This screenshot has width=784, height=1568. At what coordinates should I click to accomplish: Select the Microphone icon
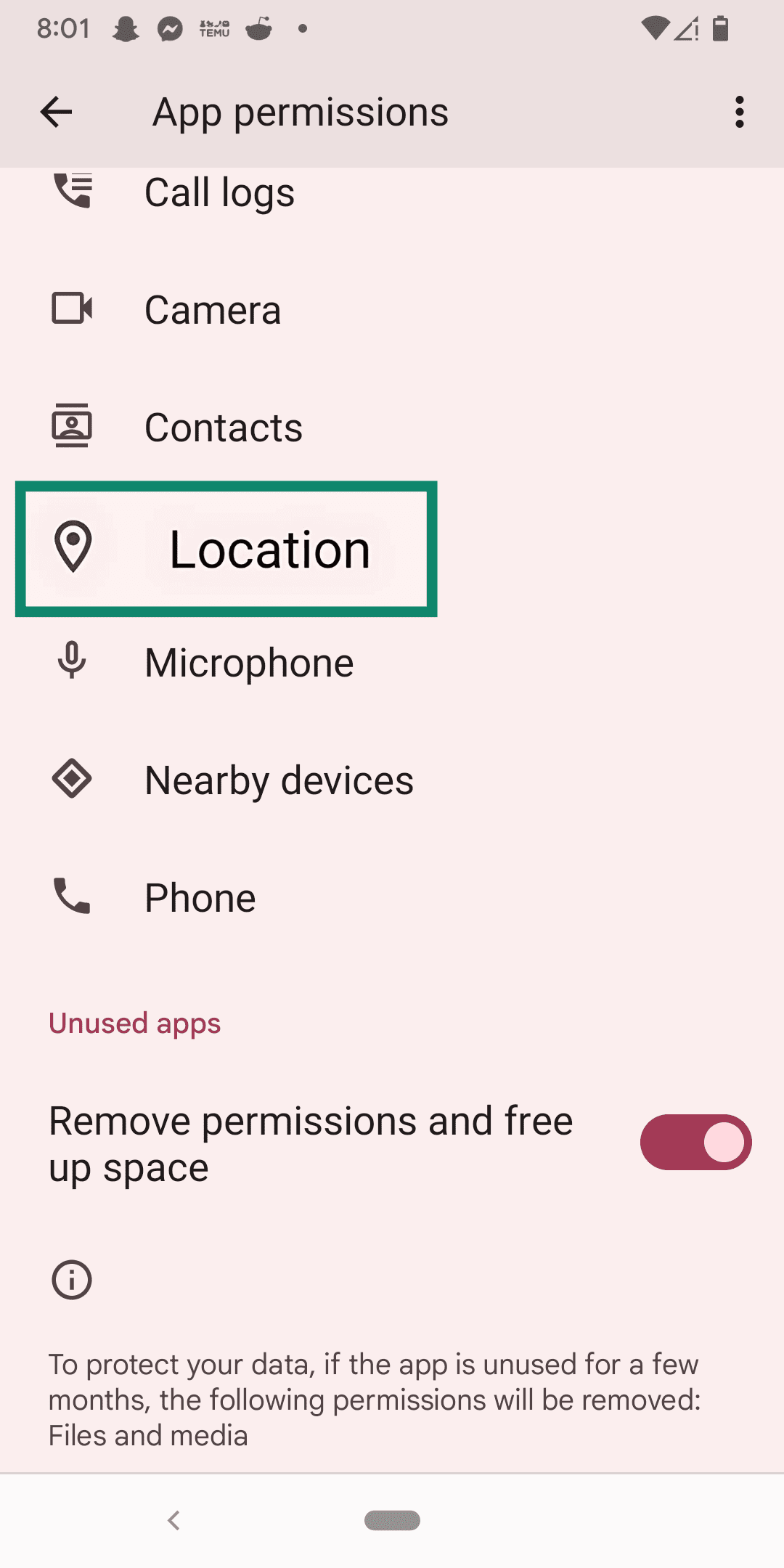click(x=72, y=661)
